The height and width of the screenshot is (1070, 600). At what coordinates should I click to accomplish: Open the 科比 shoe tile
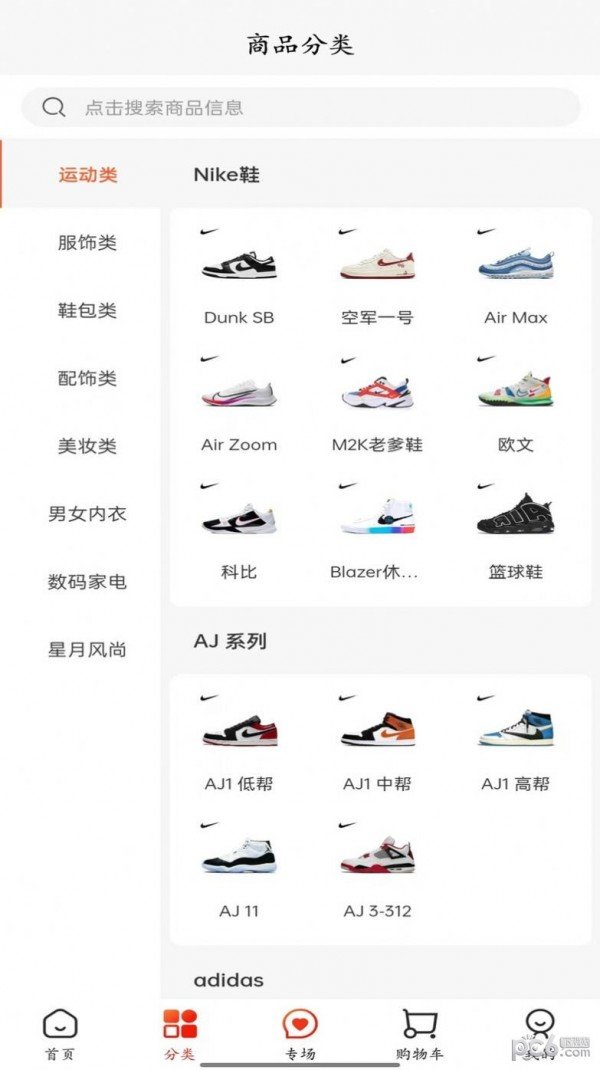point(239,532)
